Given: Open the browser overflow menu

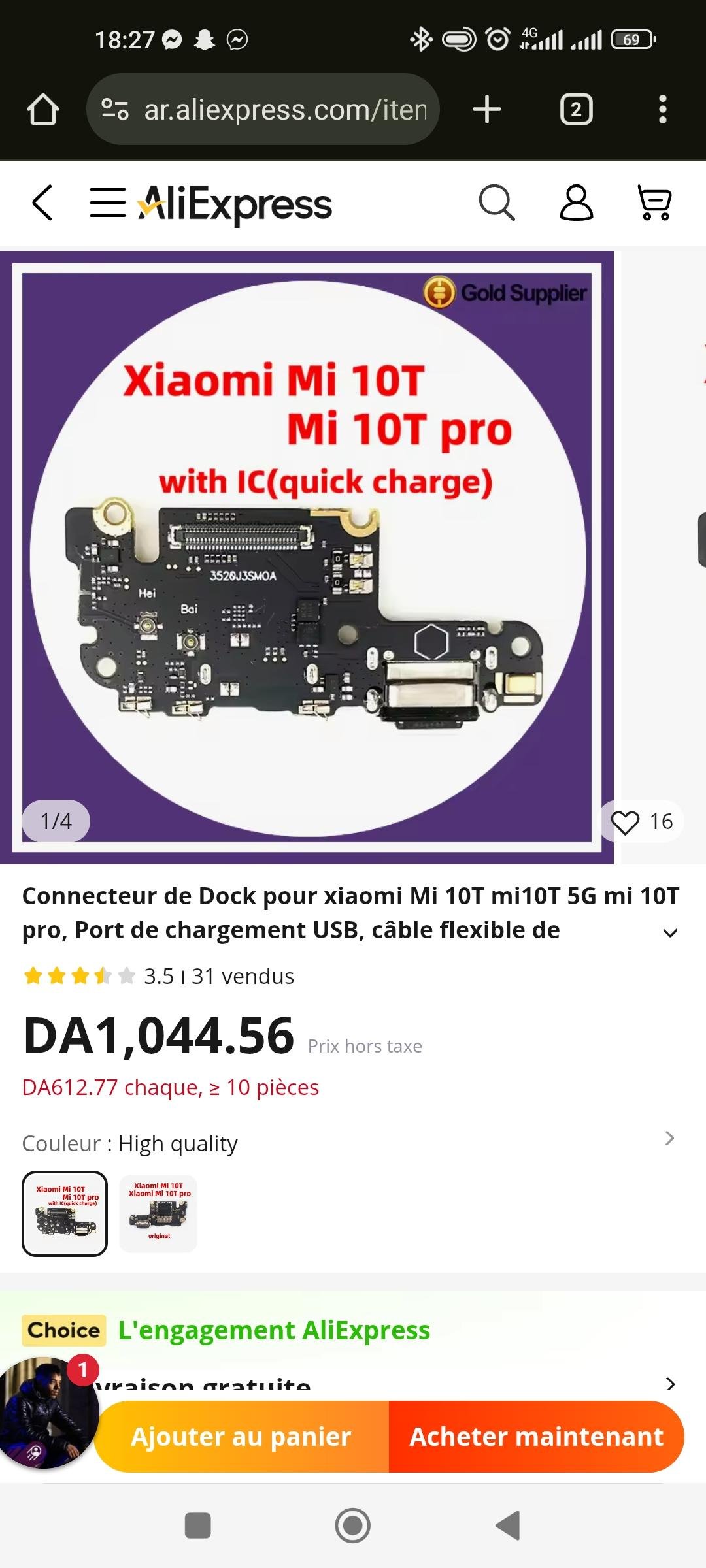Looking at the screenshot, I should pyautogui.click(x=663, y=109).
